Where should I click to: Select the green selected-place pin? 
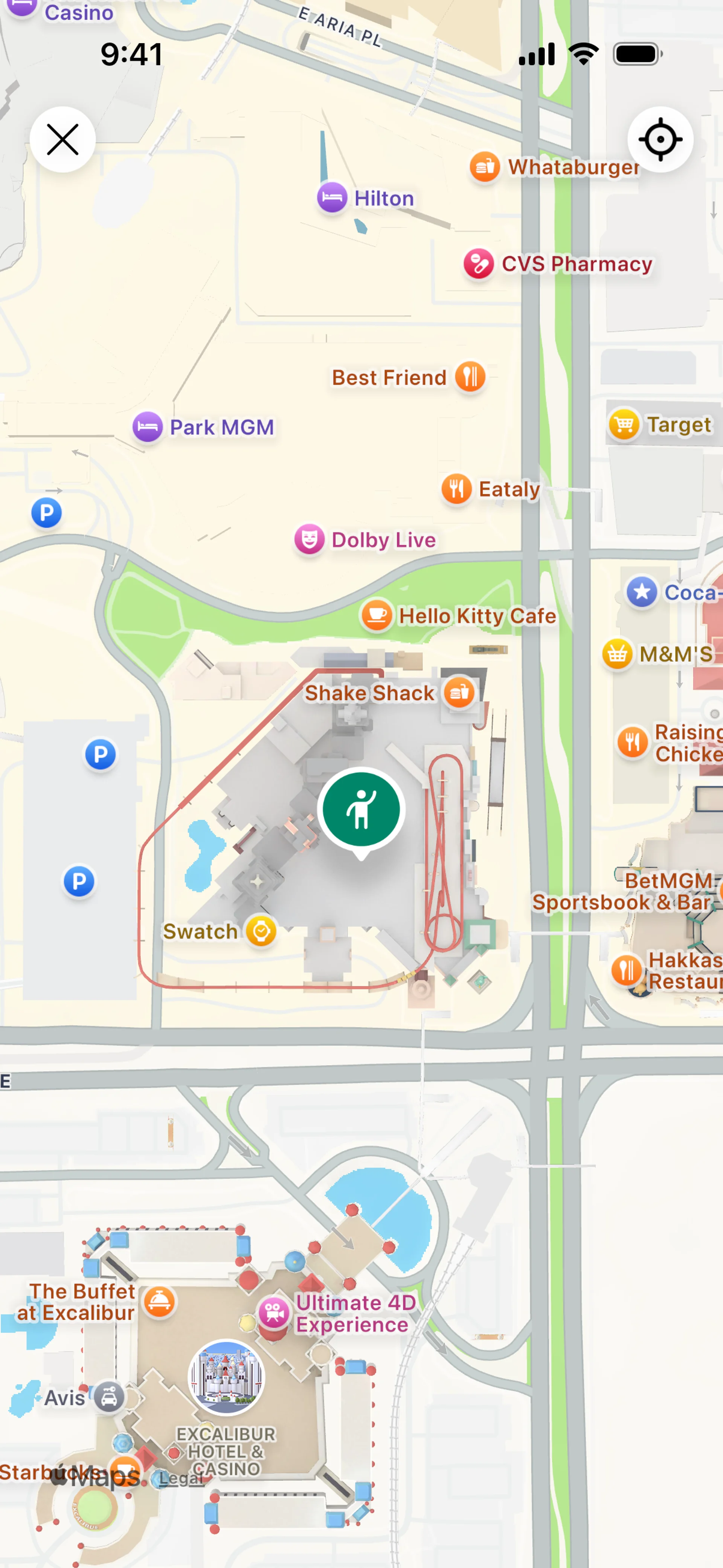[x=361, y=809]
